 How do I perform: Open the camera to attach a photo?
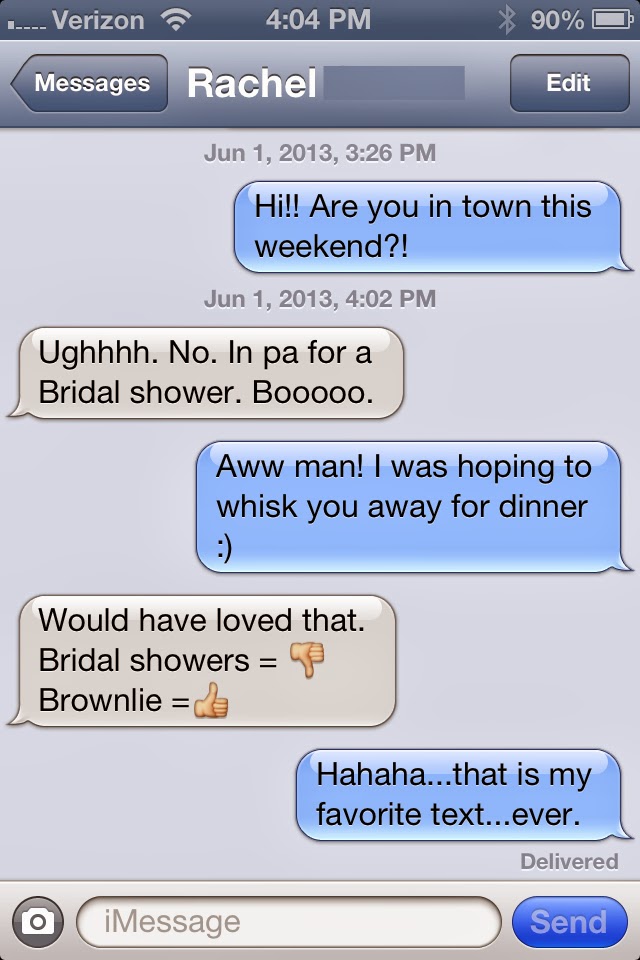coord(38,921)
